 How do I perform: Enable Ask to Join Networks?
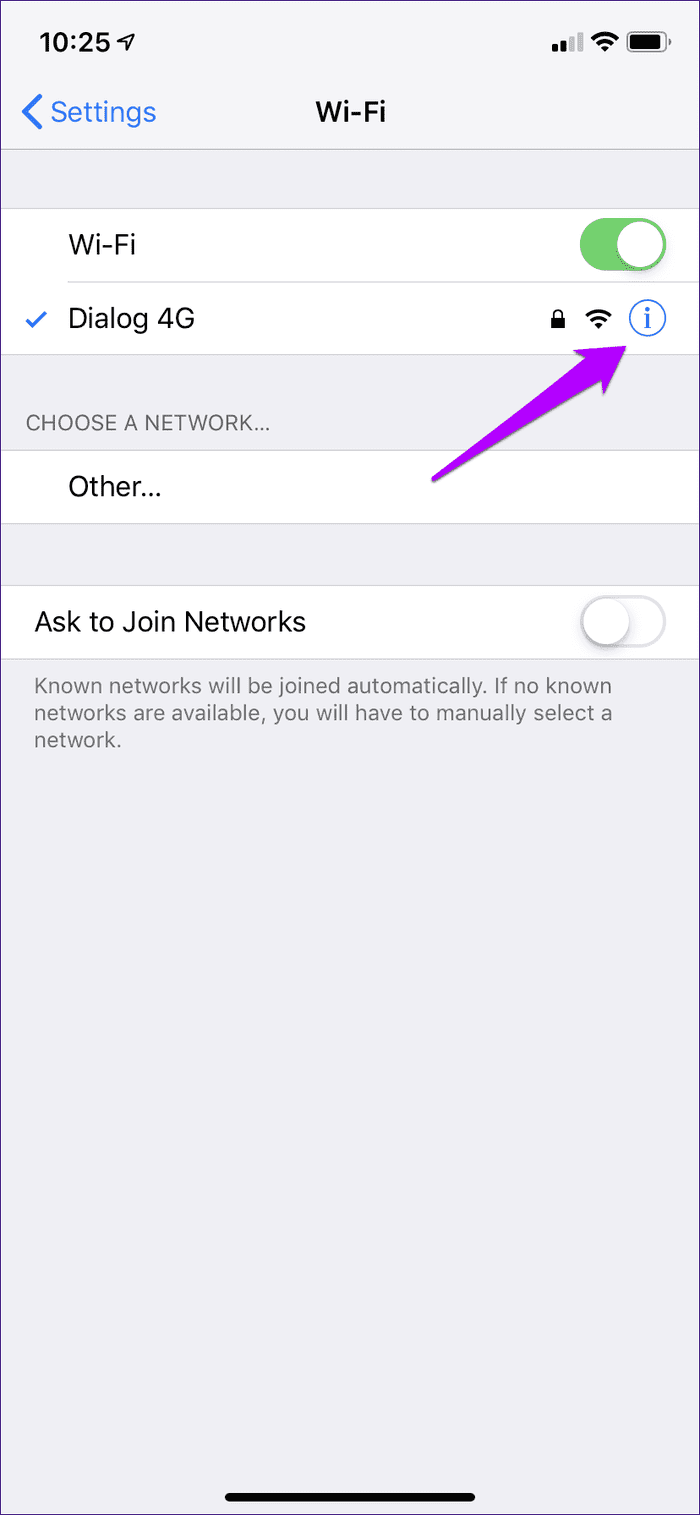623,622
